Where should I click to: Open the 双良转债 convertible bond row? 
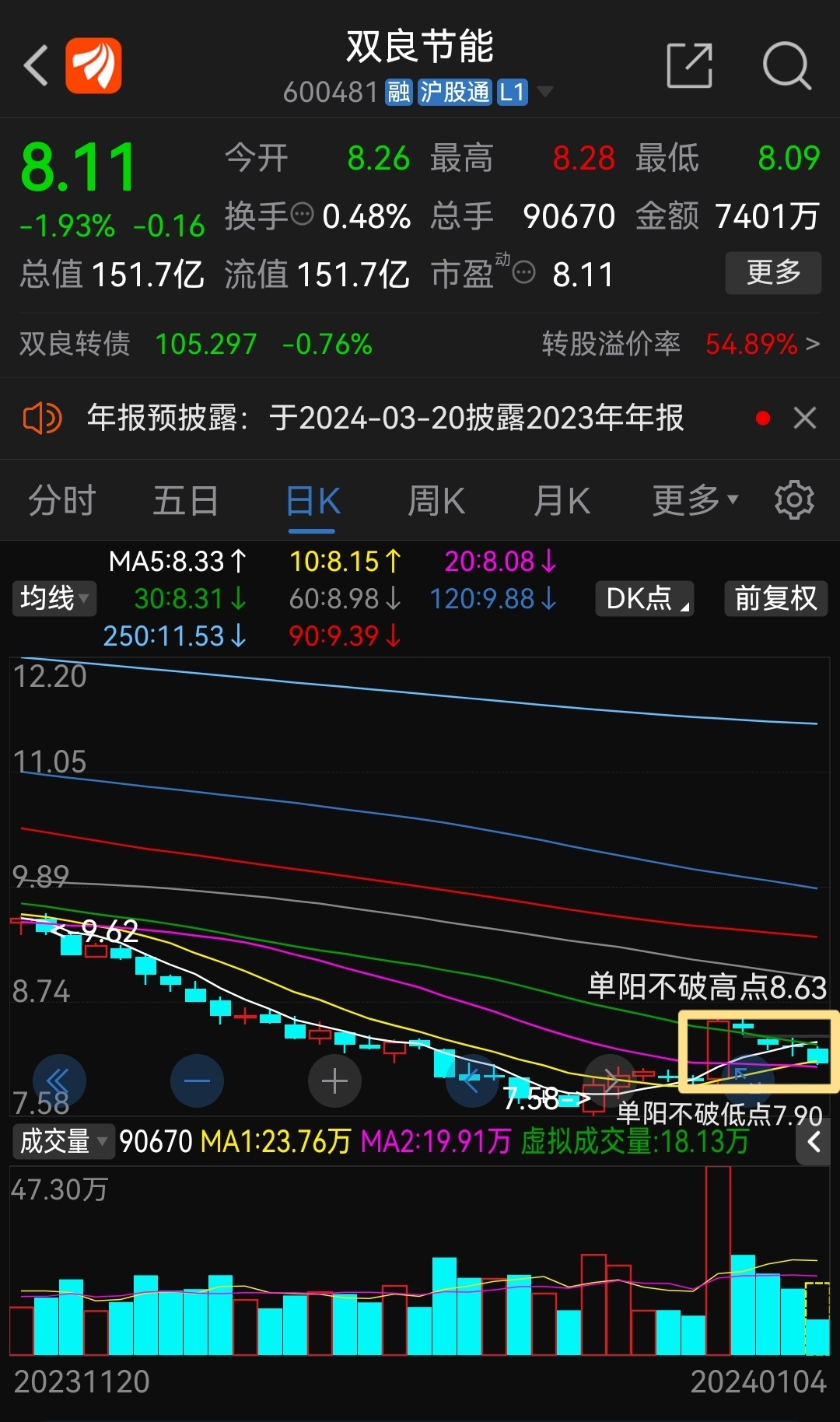coord(420,344)
